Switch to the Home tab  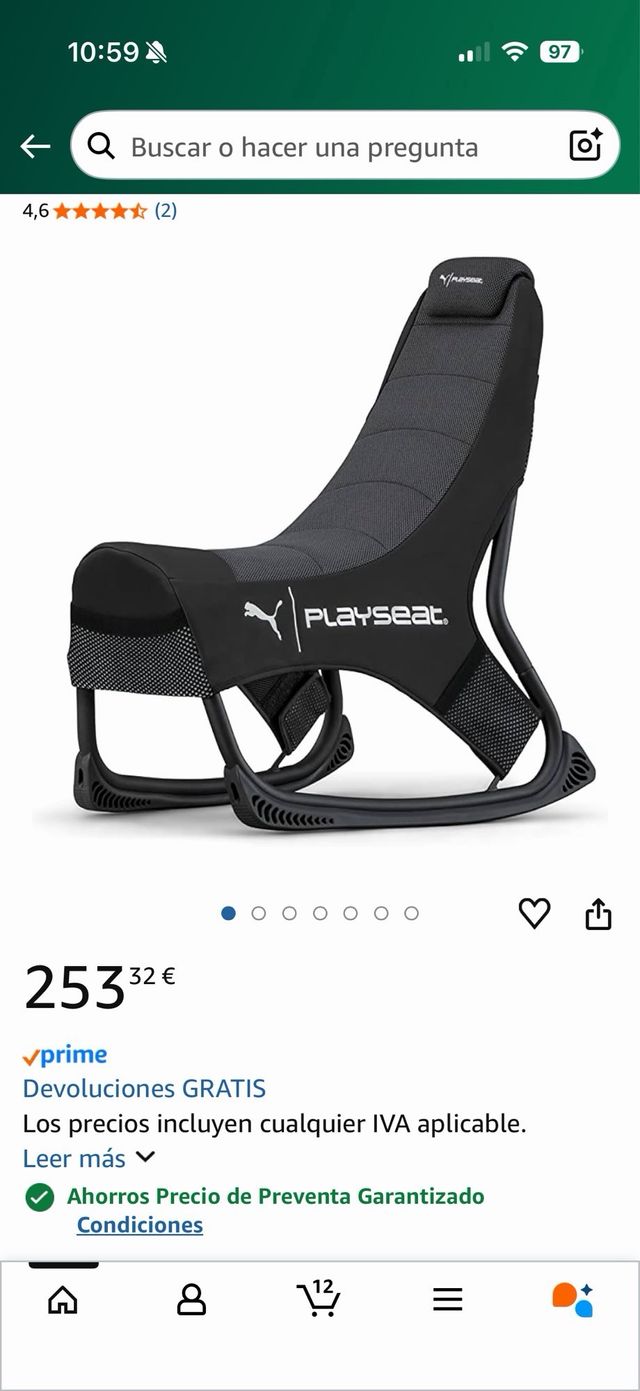click(63, 1299)
